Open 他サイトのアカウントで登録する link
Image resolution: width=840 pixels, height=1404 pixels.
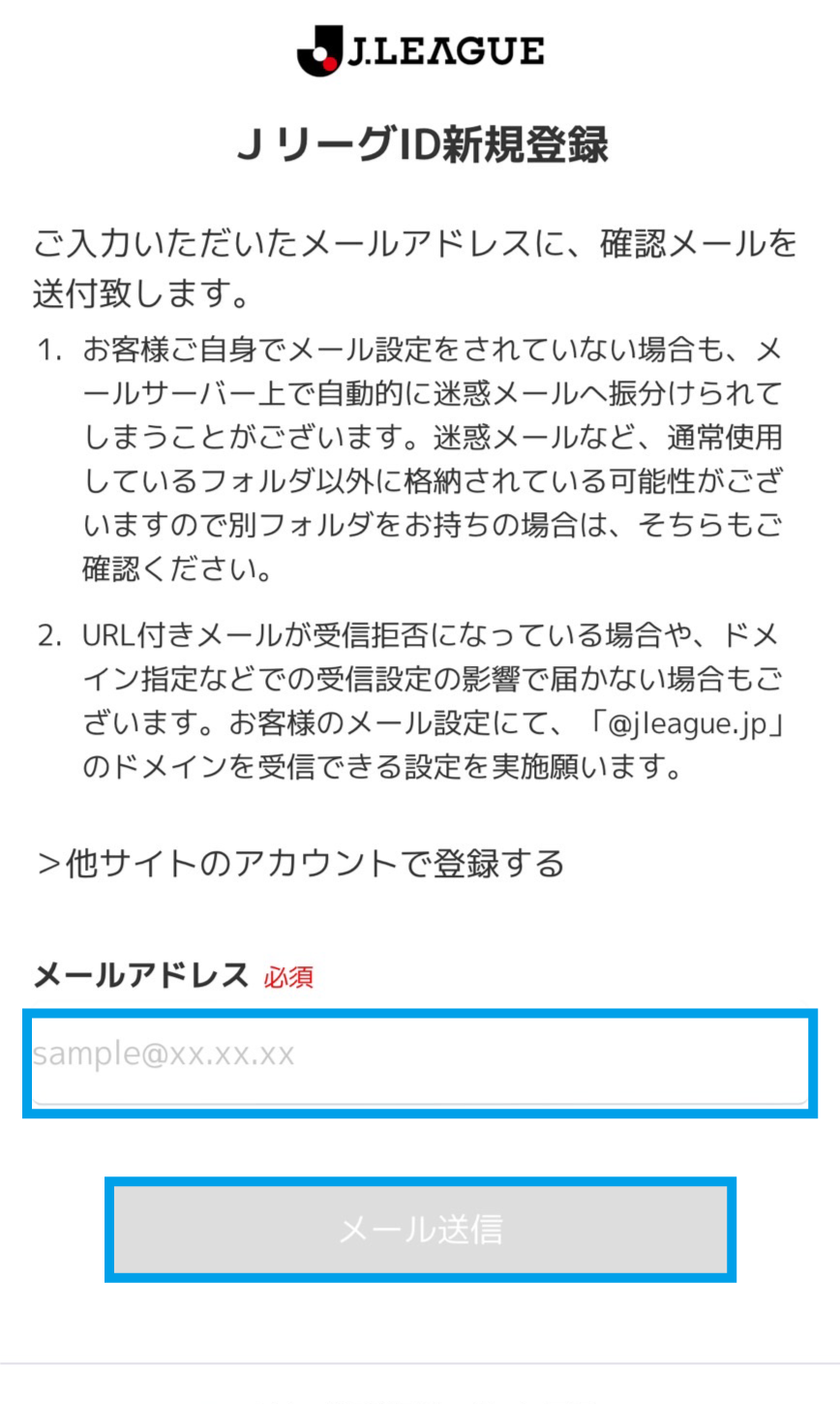300,862
